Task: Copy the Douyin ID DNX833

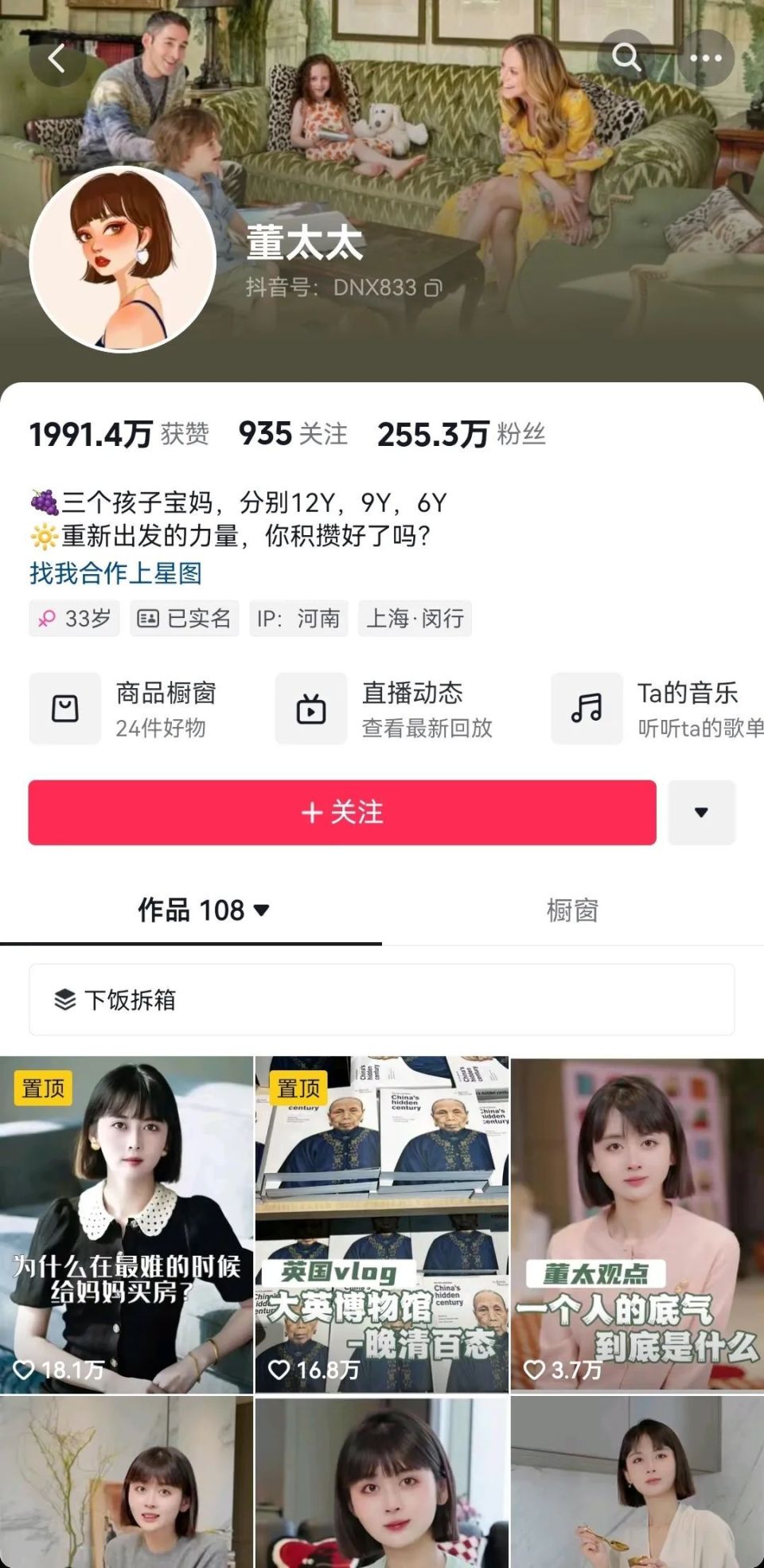Action: click(433, 287)
